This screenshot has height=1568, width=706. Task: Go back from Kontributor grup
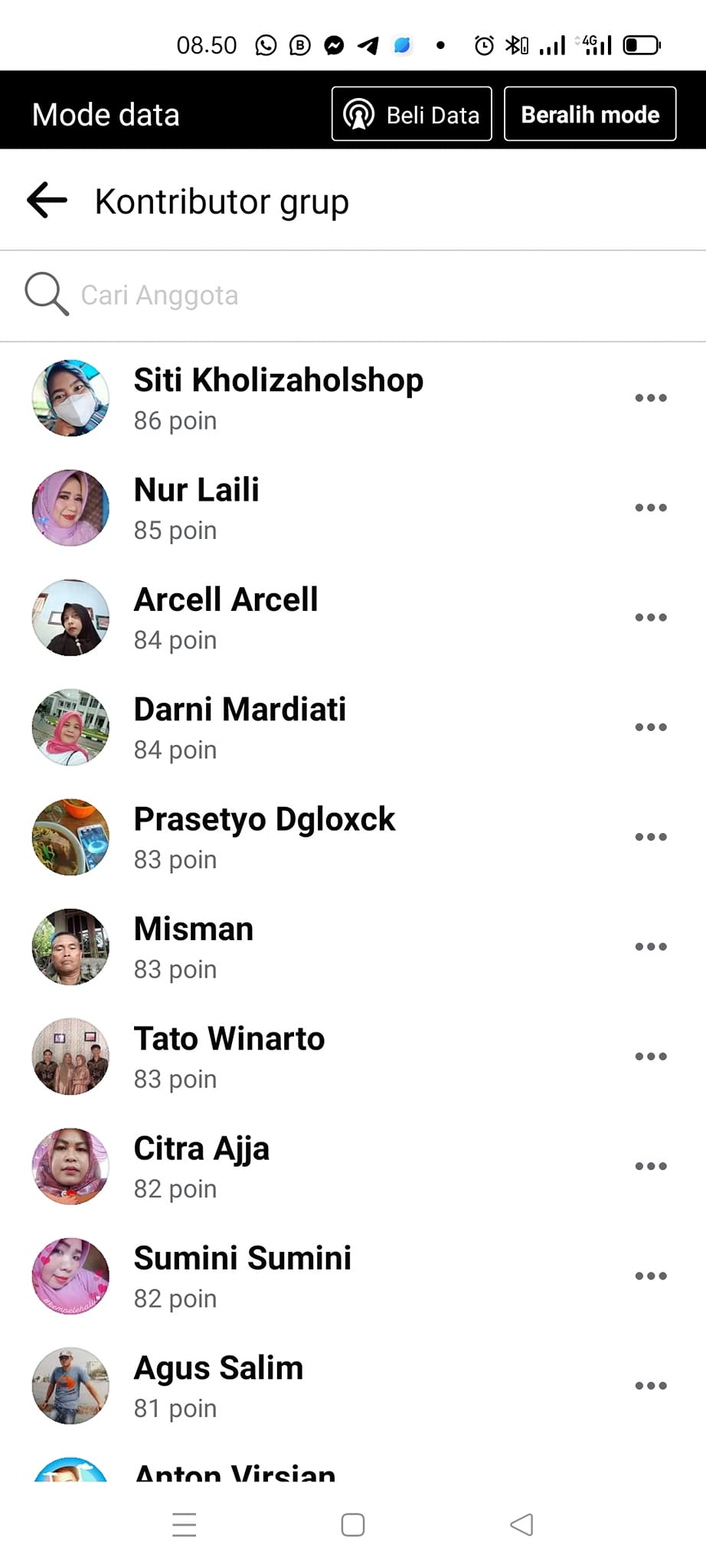(x=47, y=201)
